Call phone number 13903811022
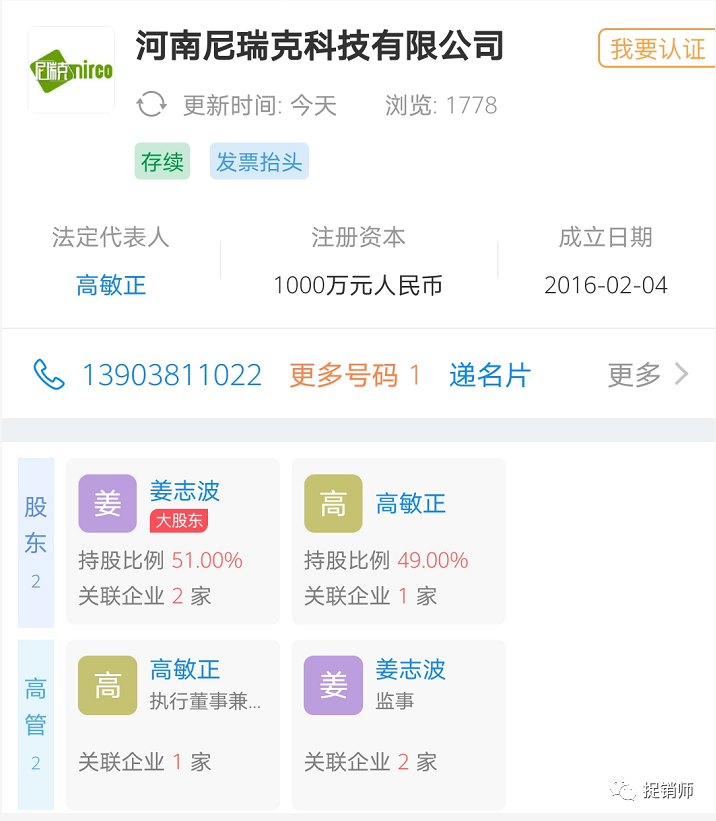Screen dimensions: 716x821 (x=171, y=375)
